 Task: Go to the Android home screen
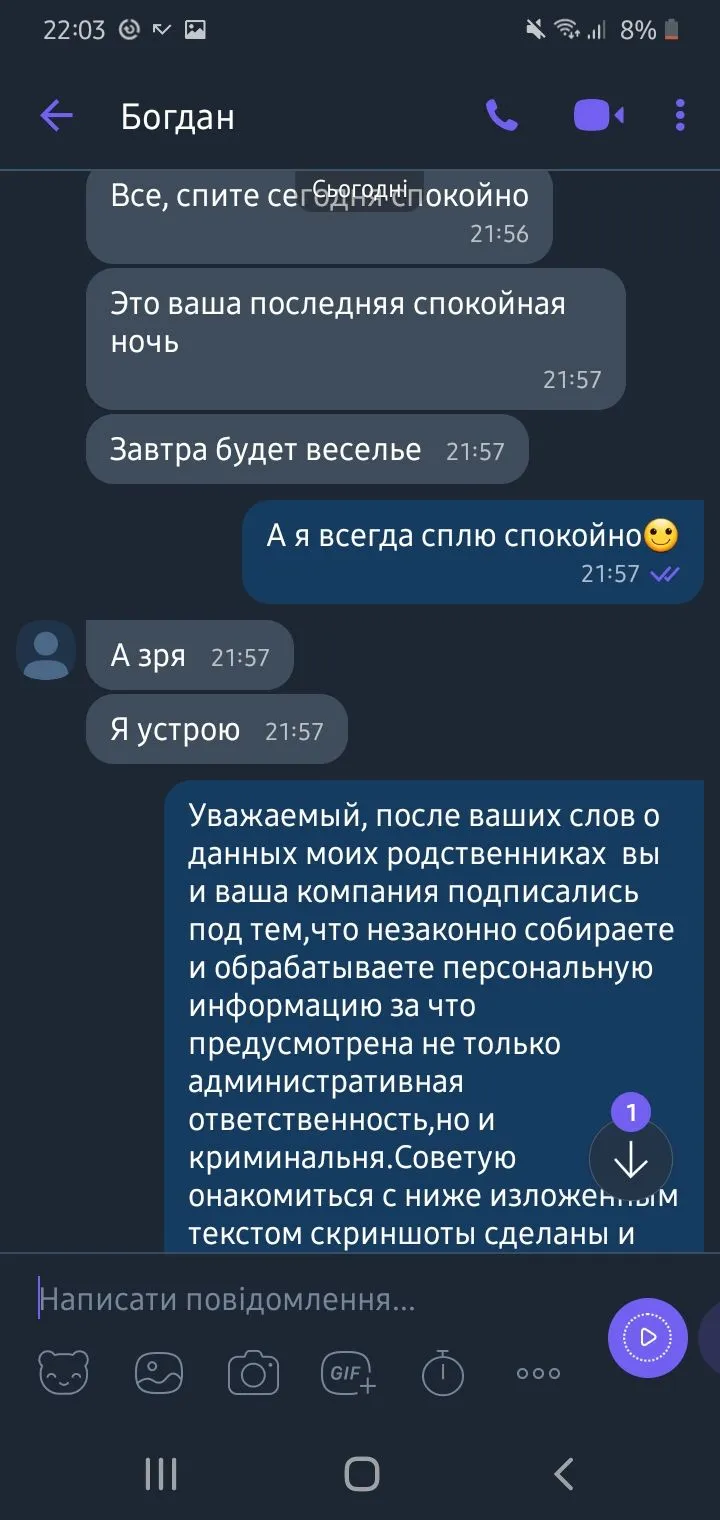coord(361,1473)
